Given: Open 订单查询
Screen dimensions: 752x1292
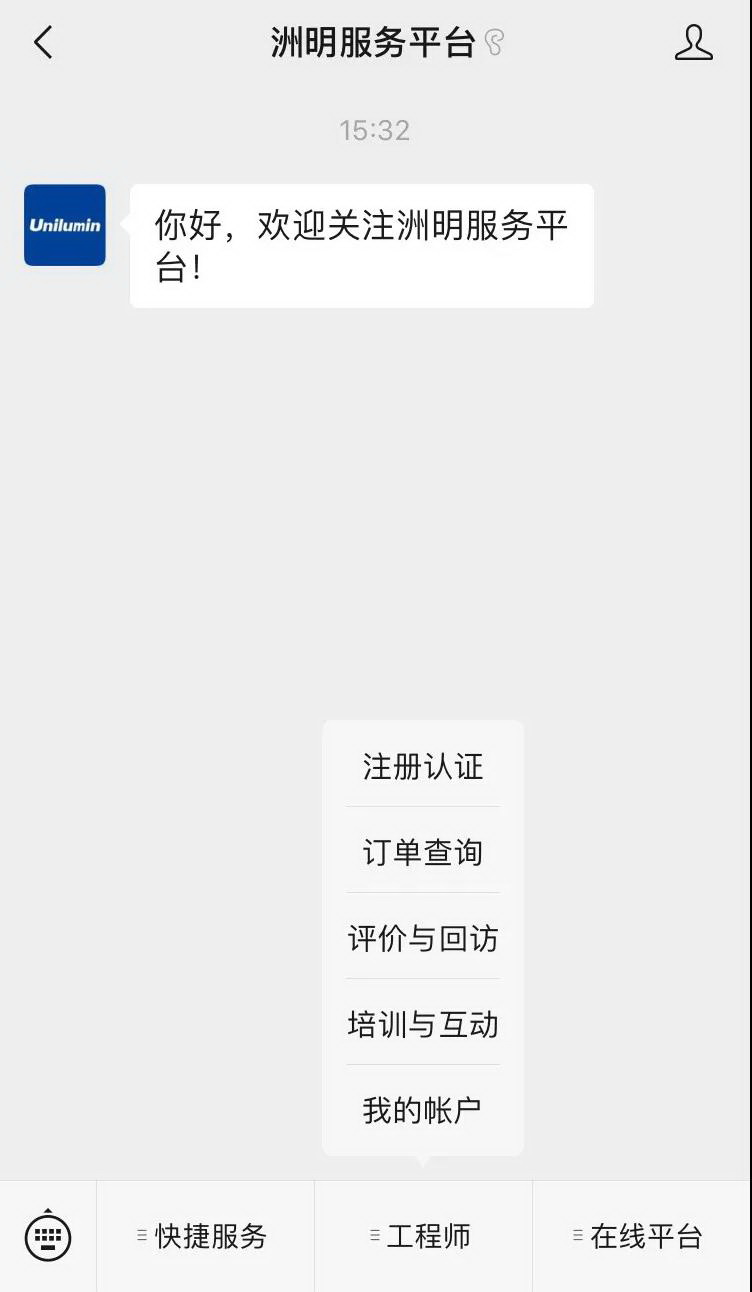Looking at the screenshot, I should coord(423,853).
